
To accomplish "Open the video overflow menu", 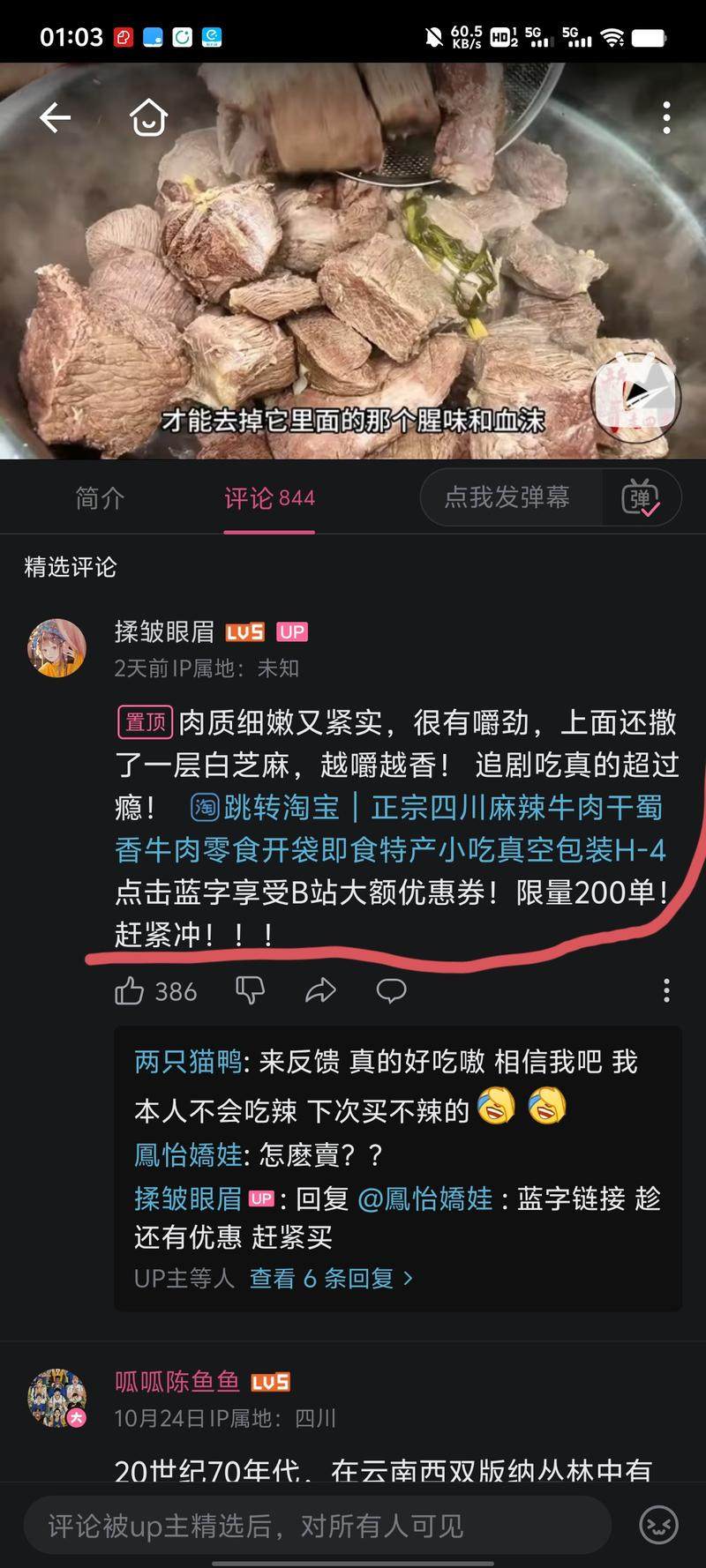I will [666, 117].
